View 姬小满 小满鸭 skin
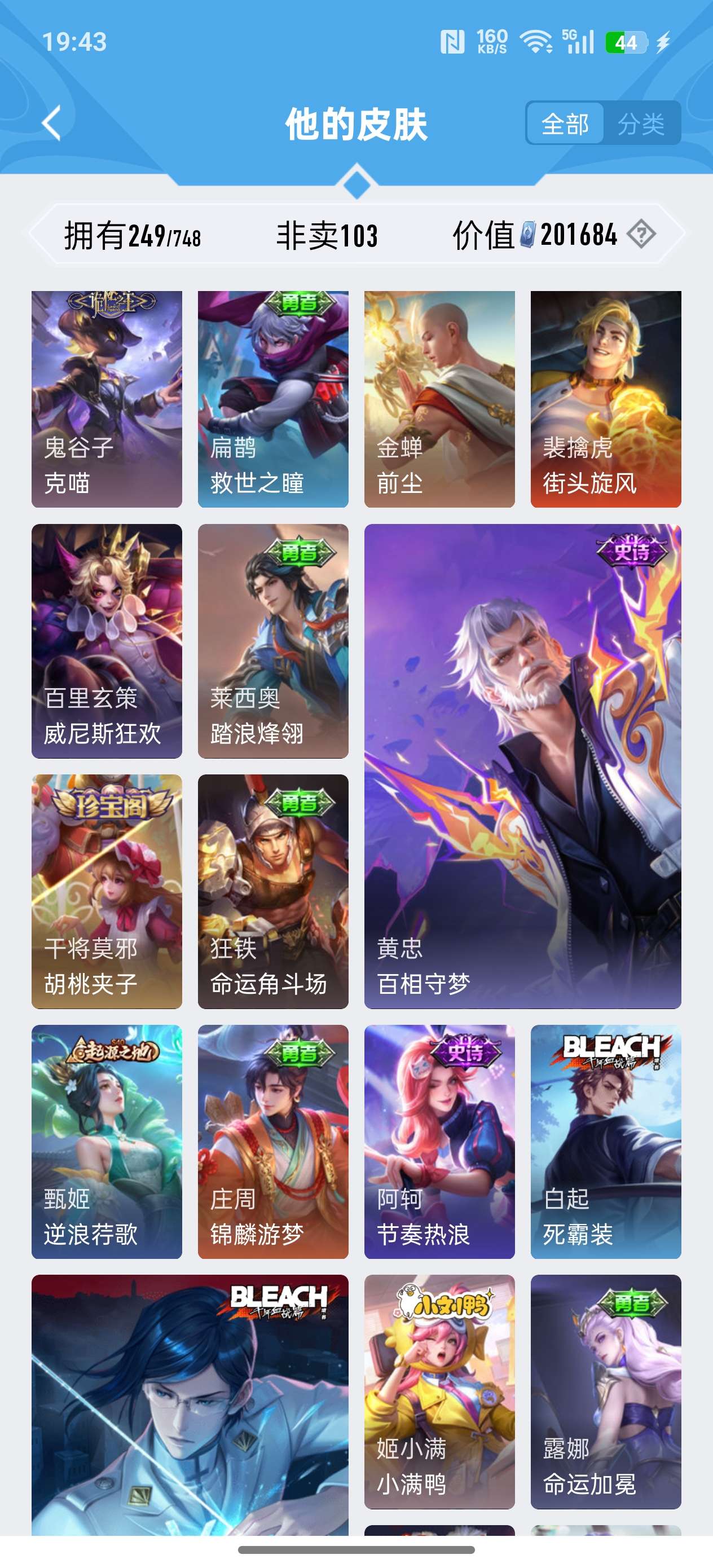 click(439, 1391)
